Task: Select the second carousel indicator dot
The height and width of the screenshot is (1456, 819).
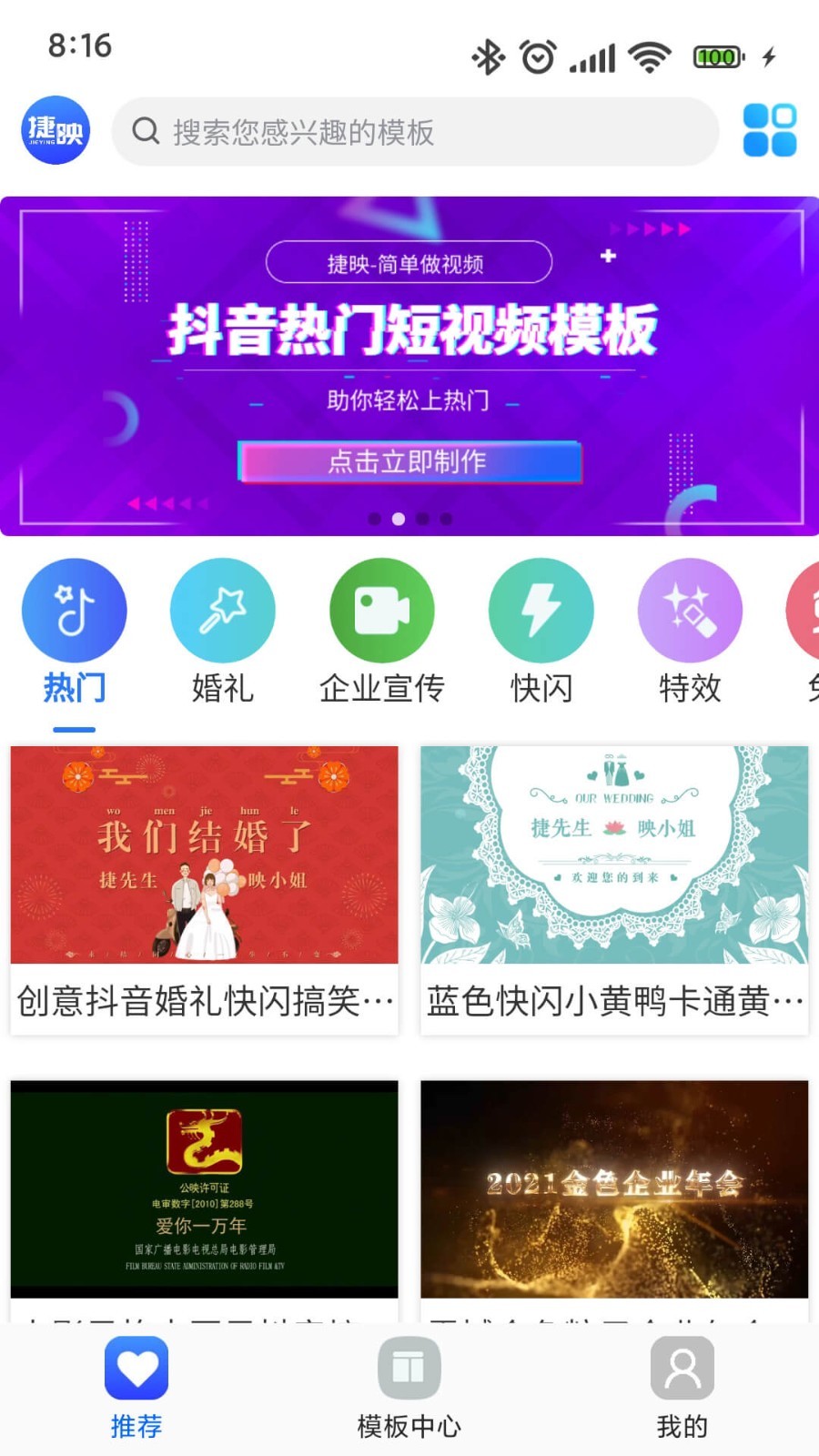Action: [398, 519]
